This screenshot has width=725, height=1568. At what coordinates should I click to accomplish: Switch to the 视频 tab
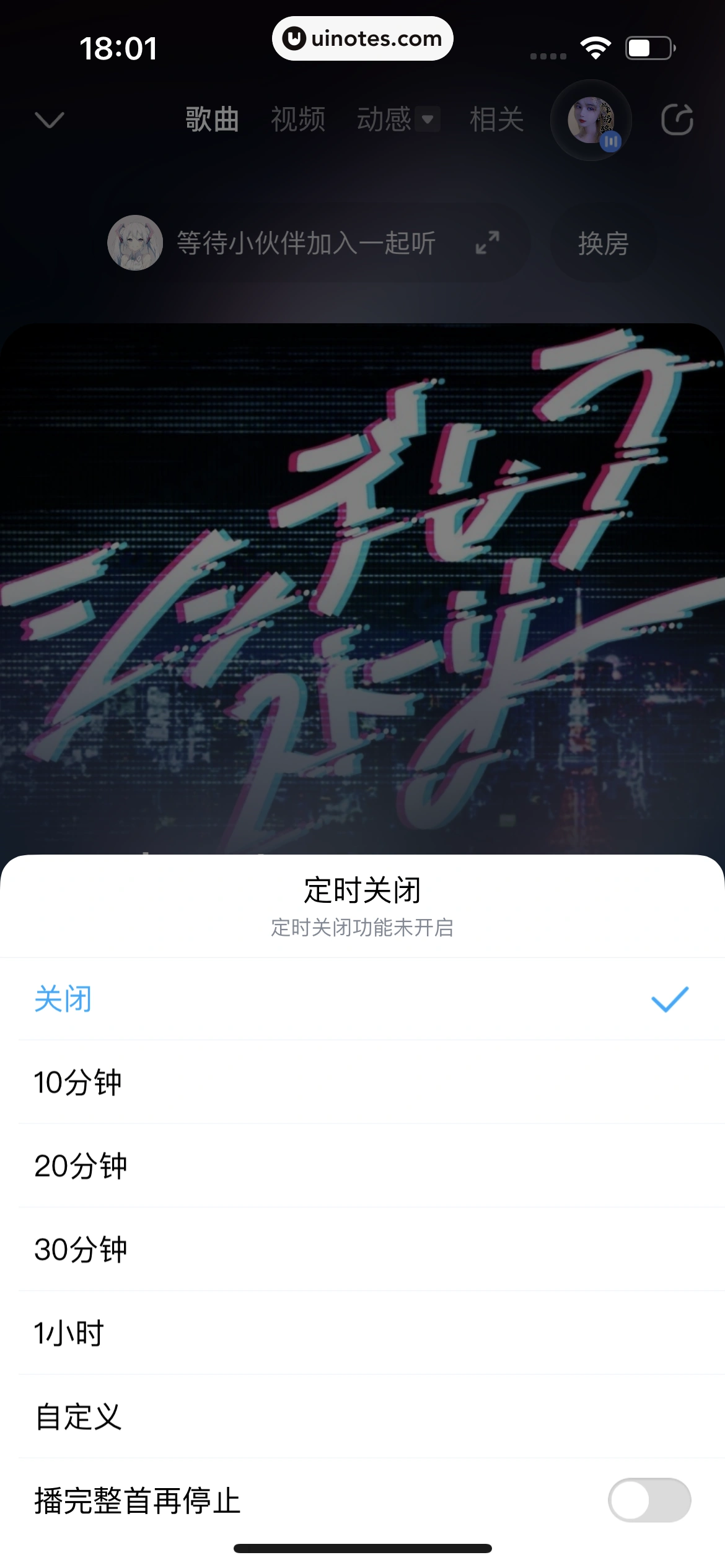pos(298,119)
